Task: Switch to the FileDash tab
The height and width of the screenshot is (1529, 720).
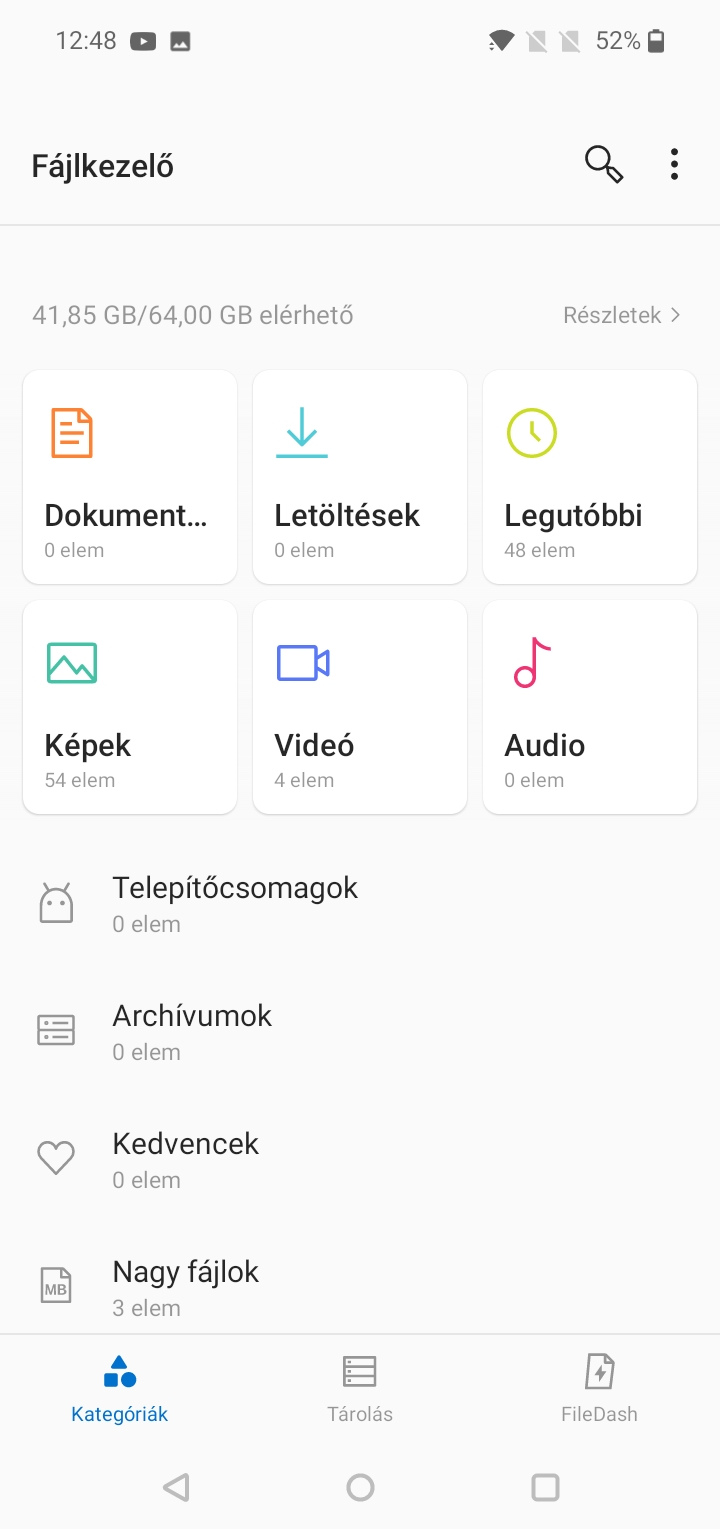Action: (600, 1389)
